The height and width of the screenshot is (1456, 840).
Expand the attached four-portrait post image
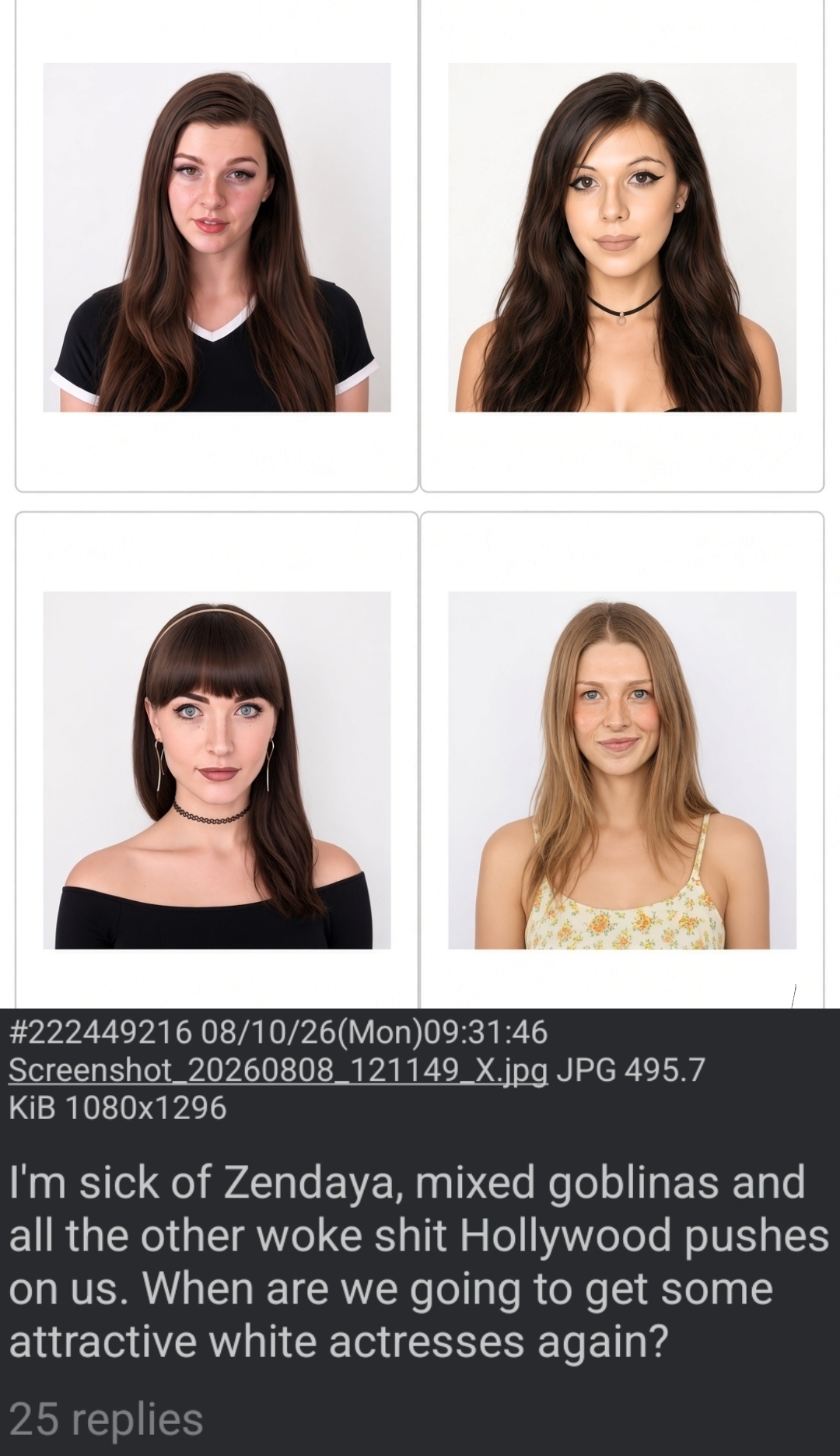pyautogui.click(x=420, y=504)
